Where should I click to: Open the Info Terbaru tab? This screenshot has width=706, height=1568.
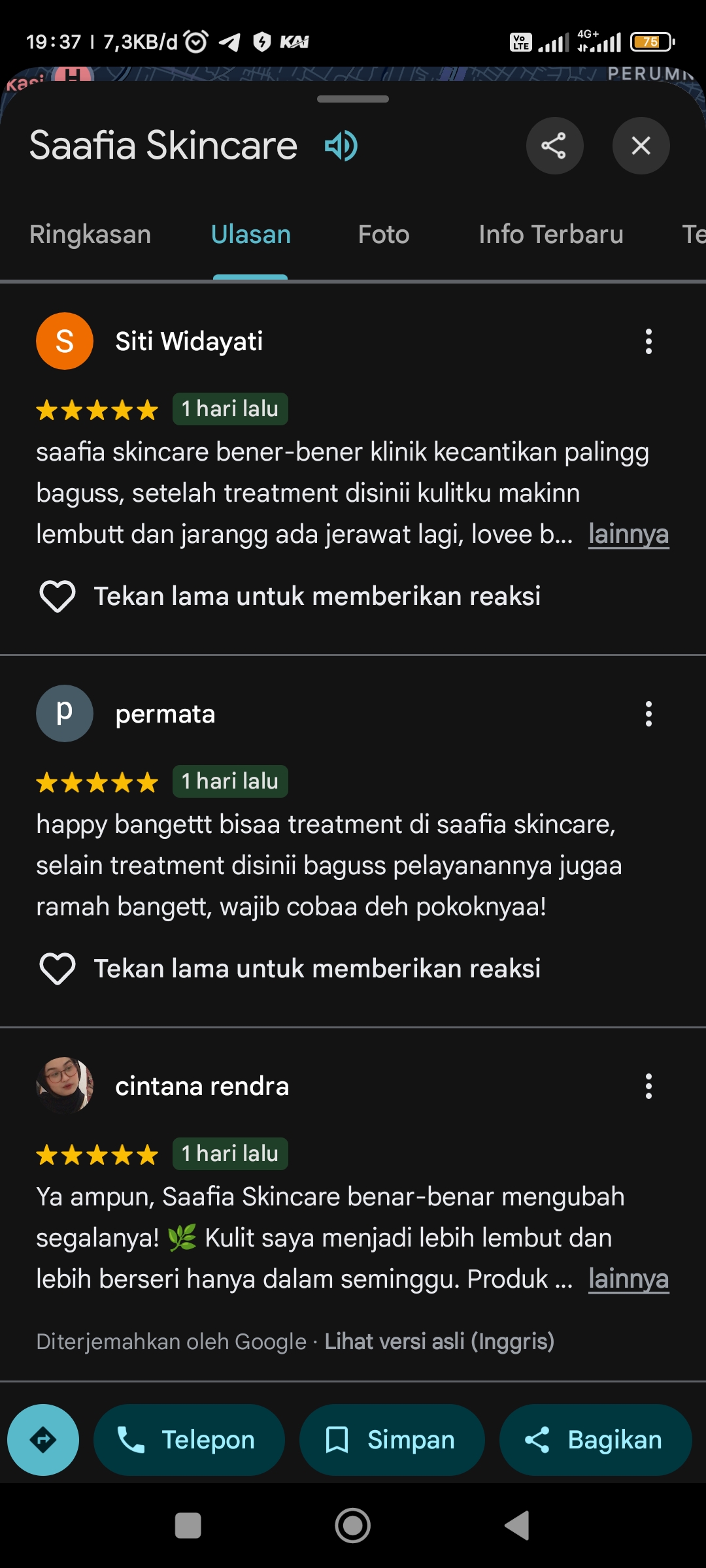tap(551, 235)
